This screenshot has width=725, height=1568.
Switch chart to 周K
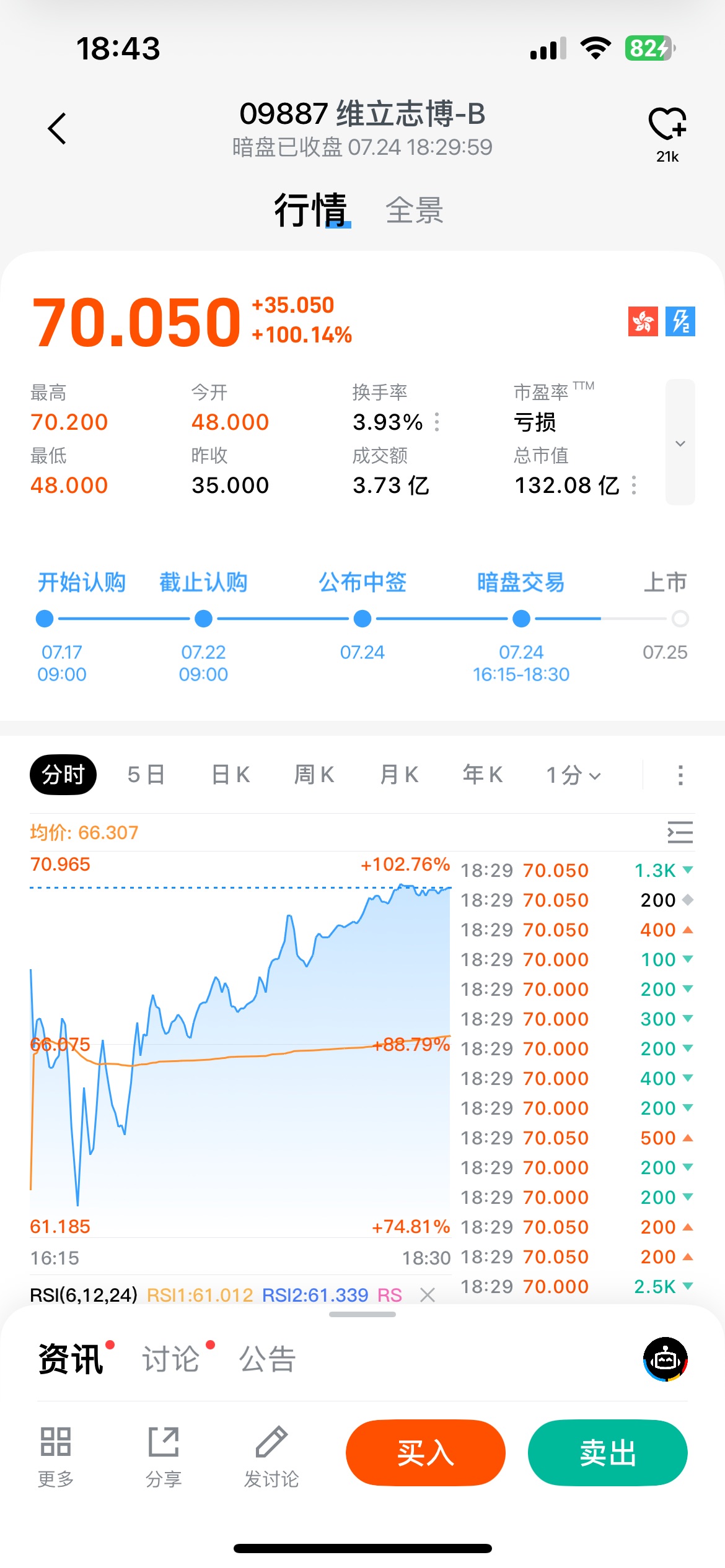[314, 775]
